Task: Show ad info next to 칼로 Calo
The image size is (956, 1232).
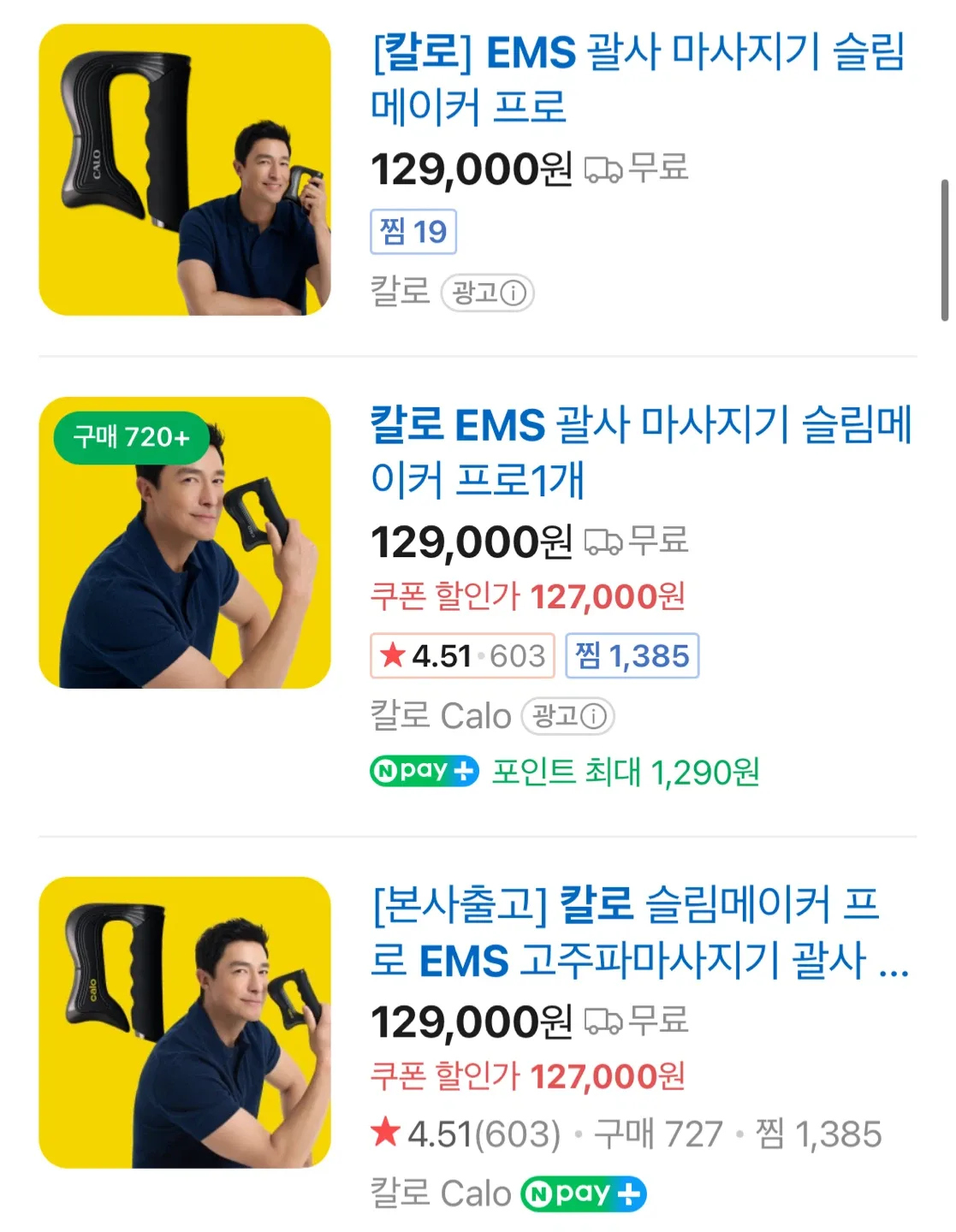Action: 568,715
